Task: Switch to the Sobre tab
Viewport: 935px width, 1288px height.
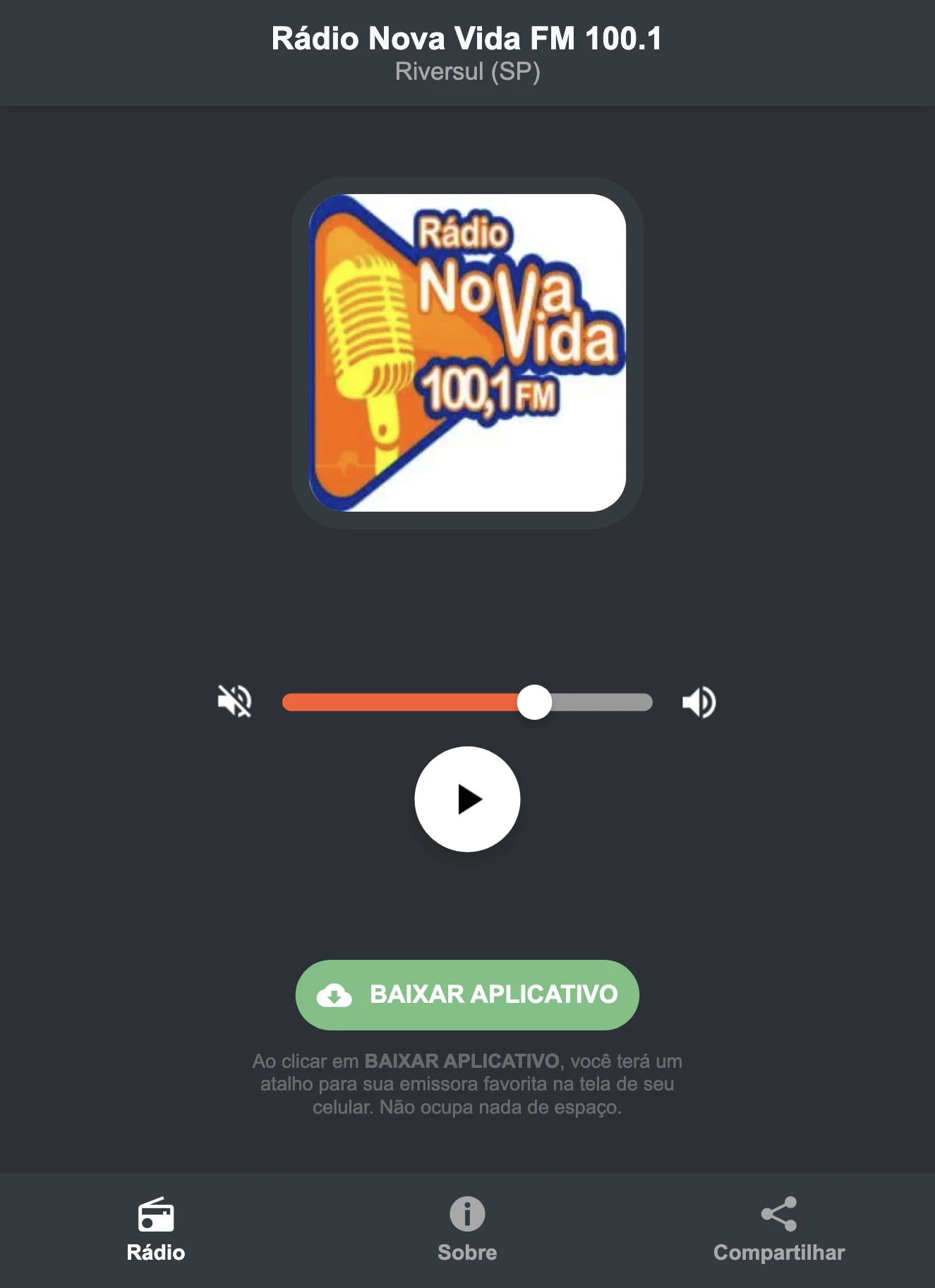Action: (467, 1228)
